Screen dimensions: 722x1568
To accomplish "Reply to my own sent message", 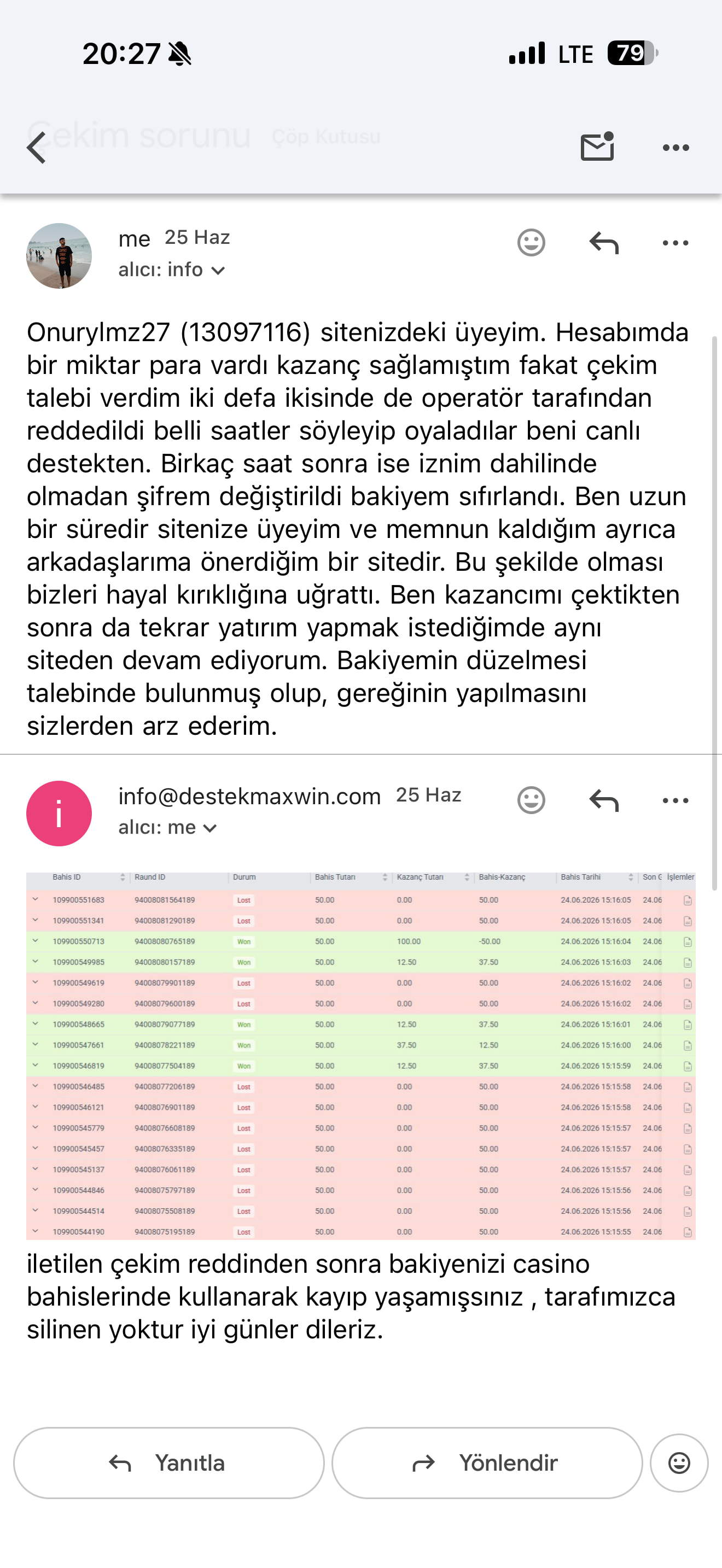I will (x=604, y=243).
